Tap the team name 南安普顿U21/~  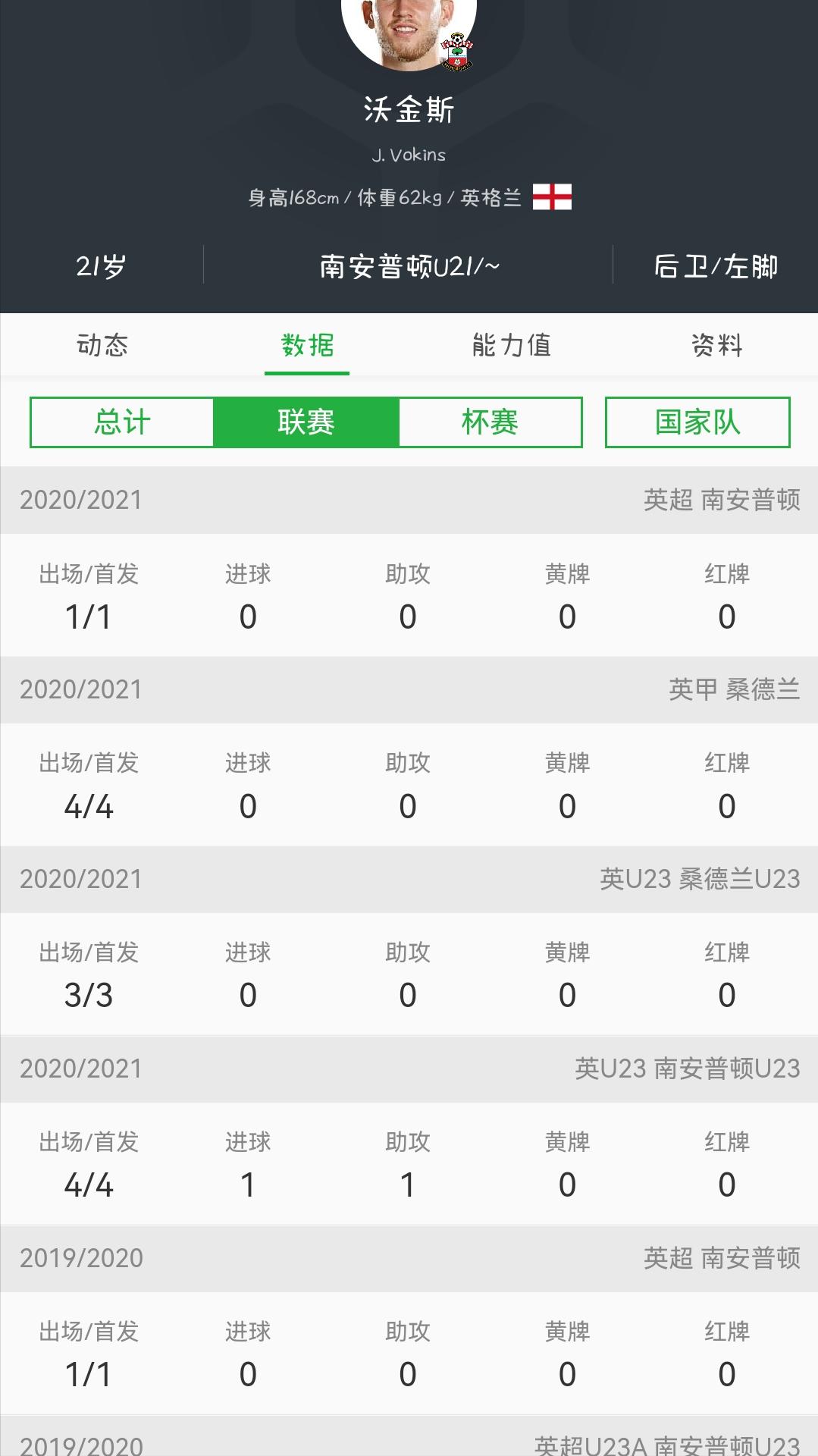[409, 266]
